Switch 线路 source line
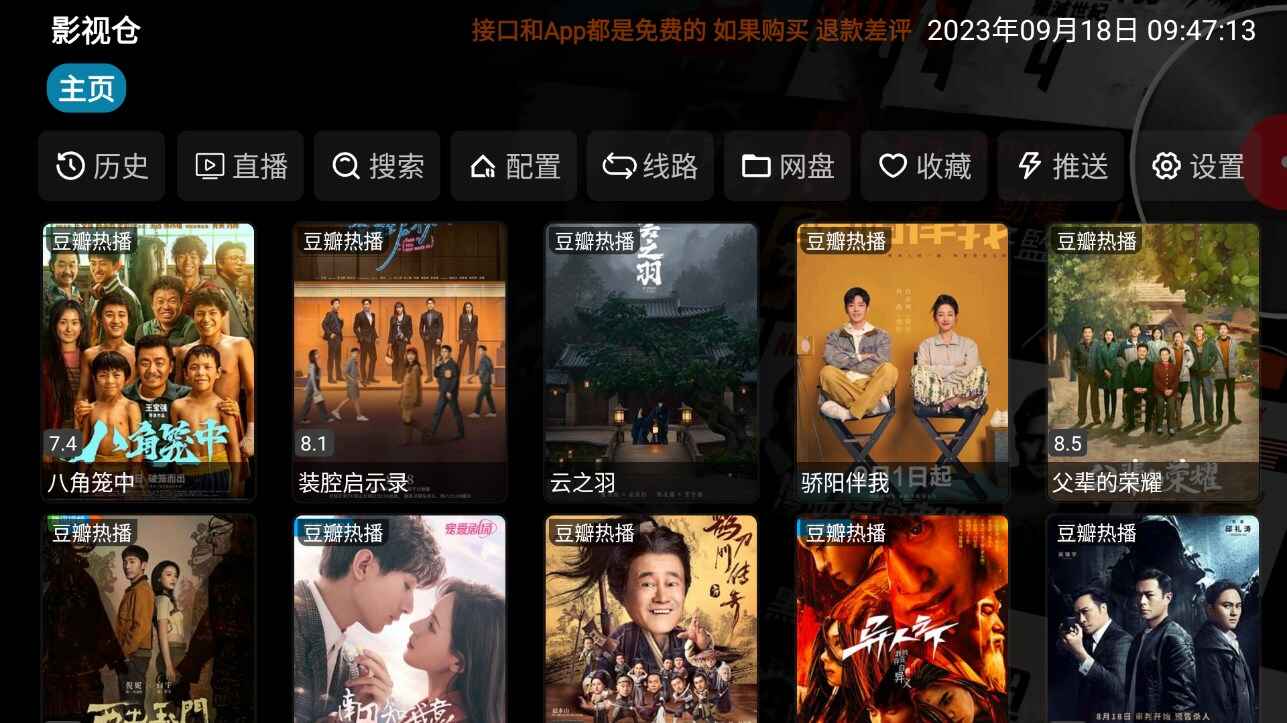This screenshot has width=1287, height=723. 650,166
